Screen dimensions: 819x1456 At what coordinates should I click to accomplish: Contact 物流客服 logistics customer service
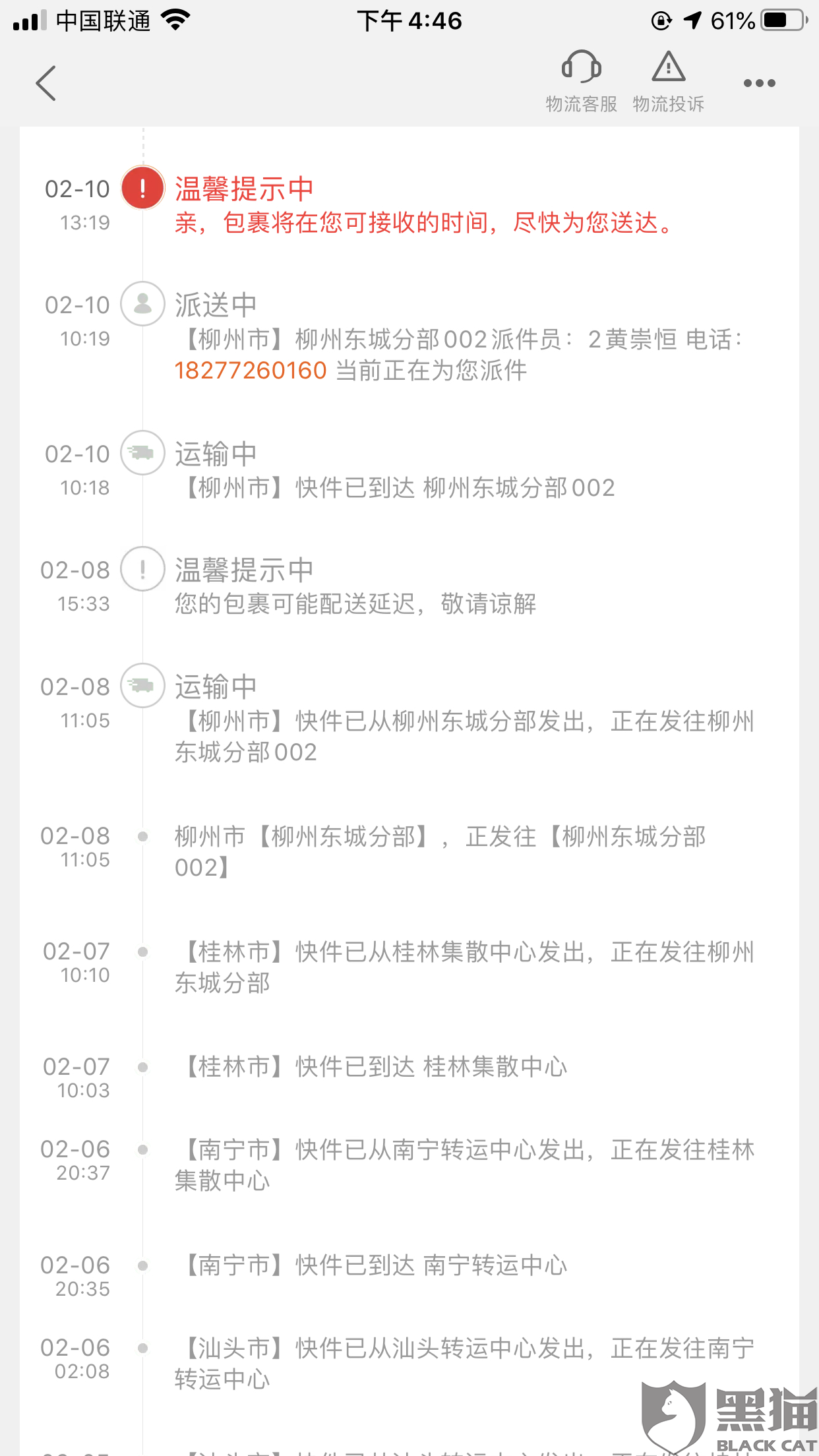pyautogui.click(x=581, y=81)
